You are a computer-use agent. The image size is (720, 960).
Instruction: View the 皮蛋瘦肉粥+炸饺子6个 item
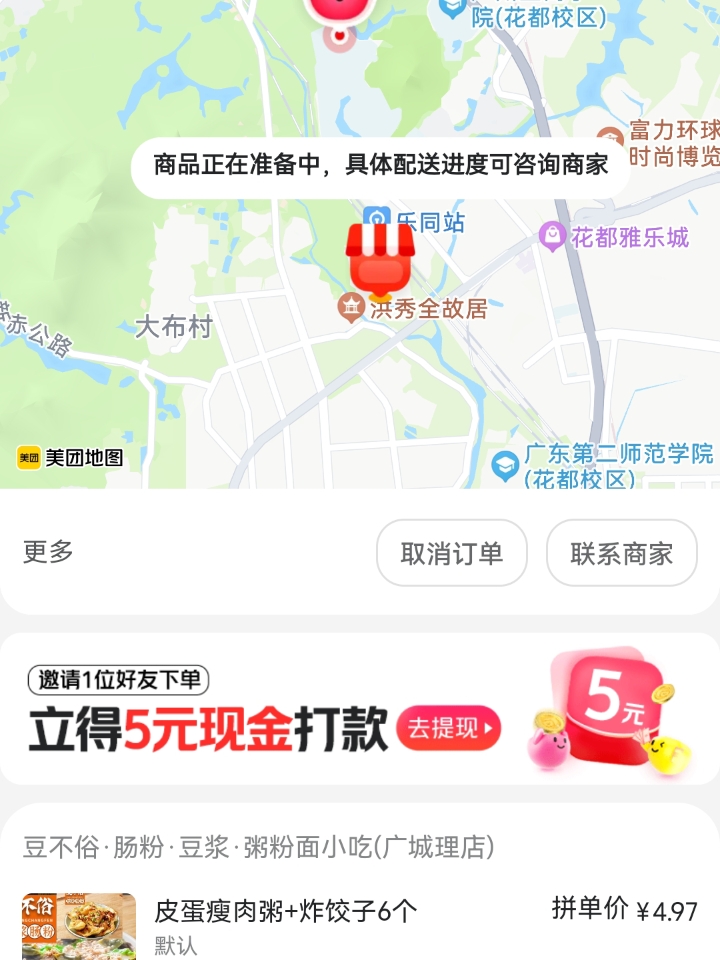pos(285,911)
